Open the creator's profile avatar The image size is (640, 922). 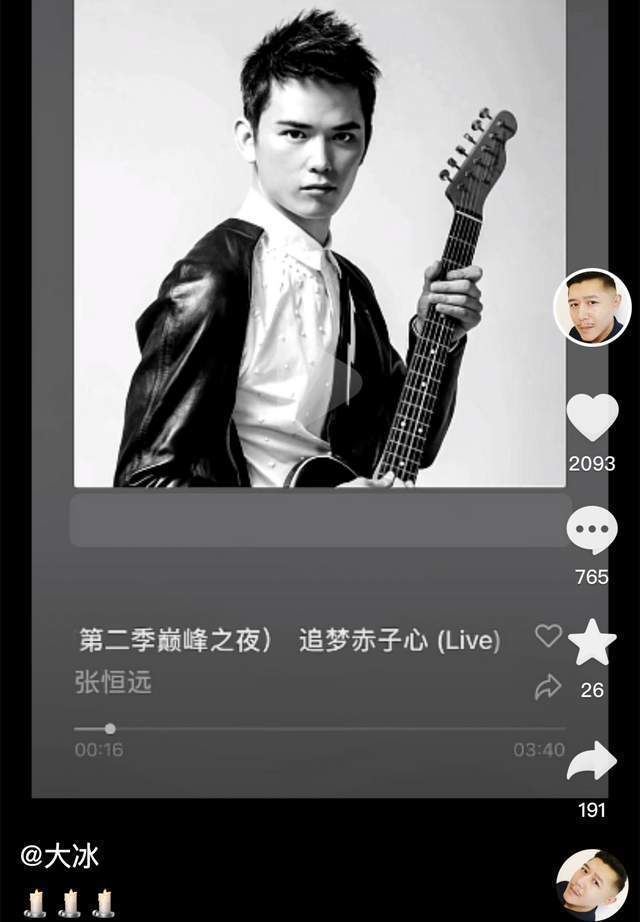[592, 307]
